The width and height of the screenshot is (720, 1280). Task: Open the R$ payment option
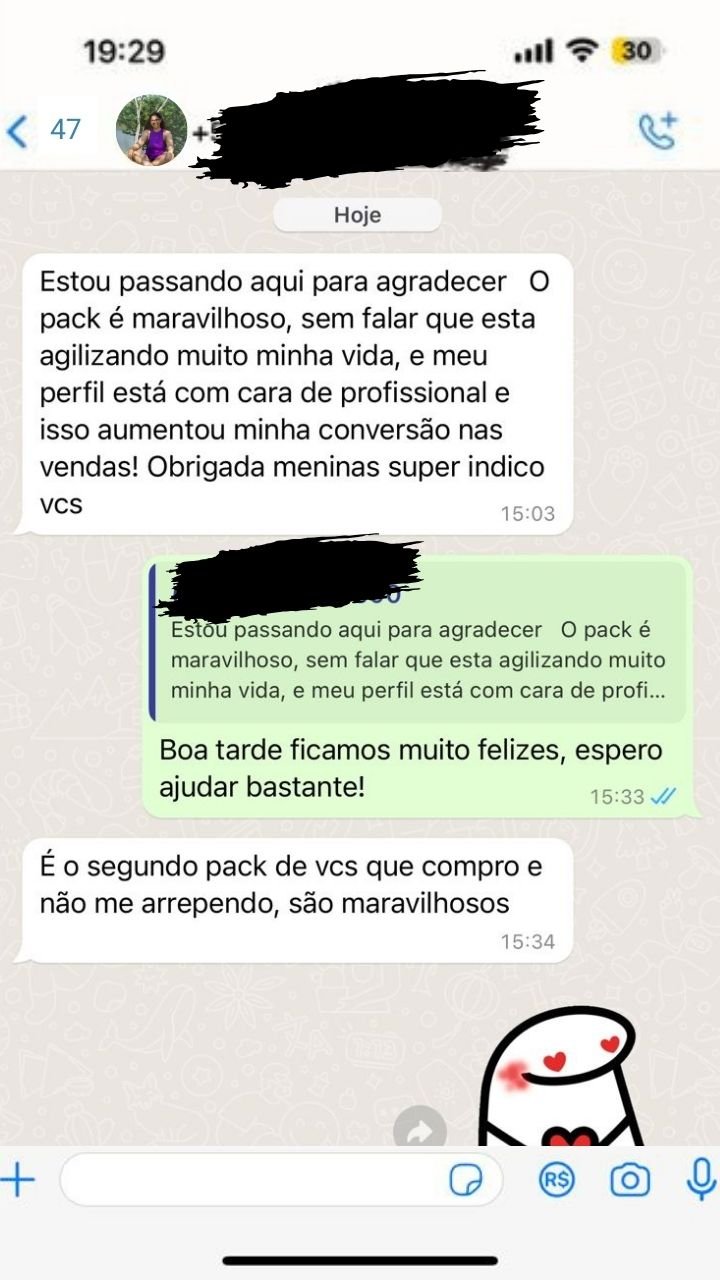(x=556, y=1180)
